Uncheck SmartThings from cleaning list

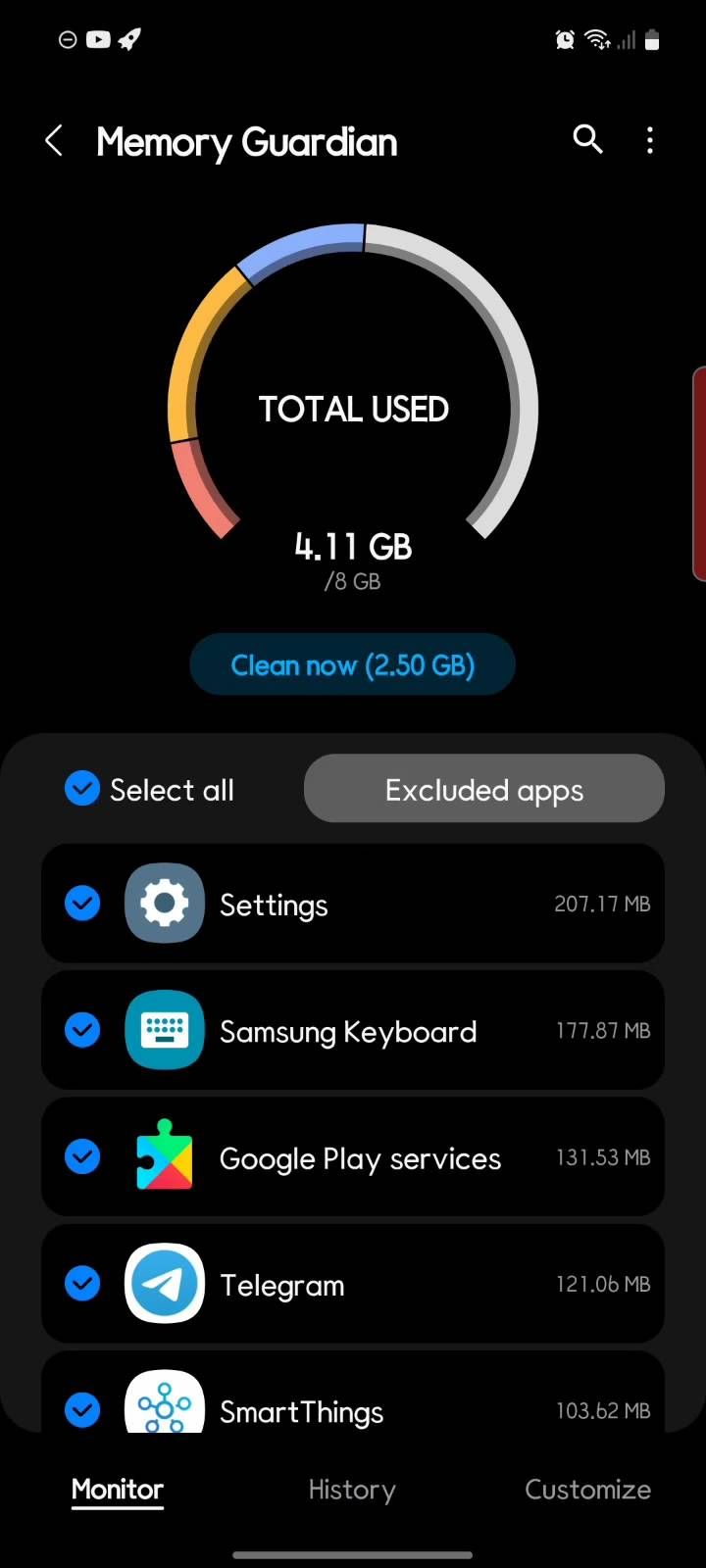(82, 1410)
